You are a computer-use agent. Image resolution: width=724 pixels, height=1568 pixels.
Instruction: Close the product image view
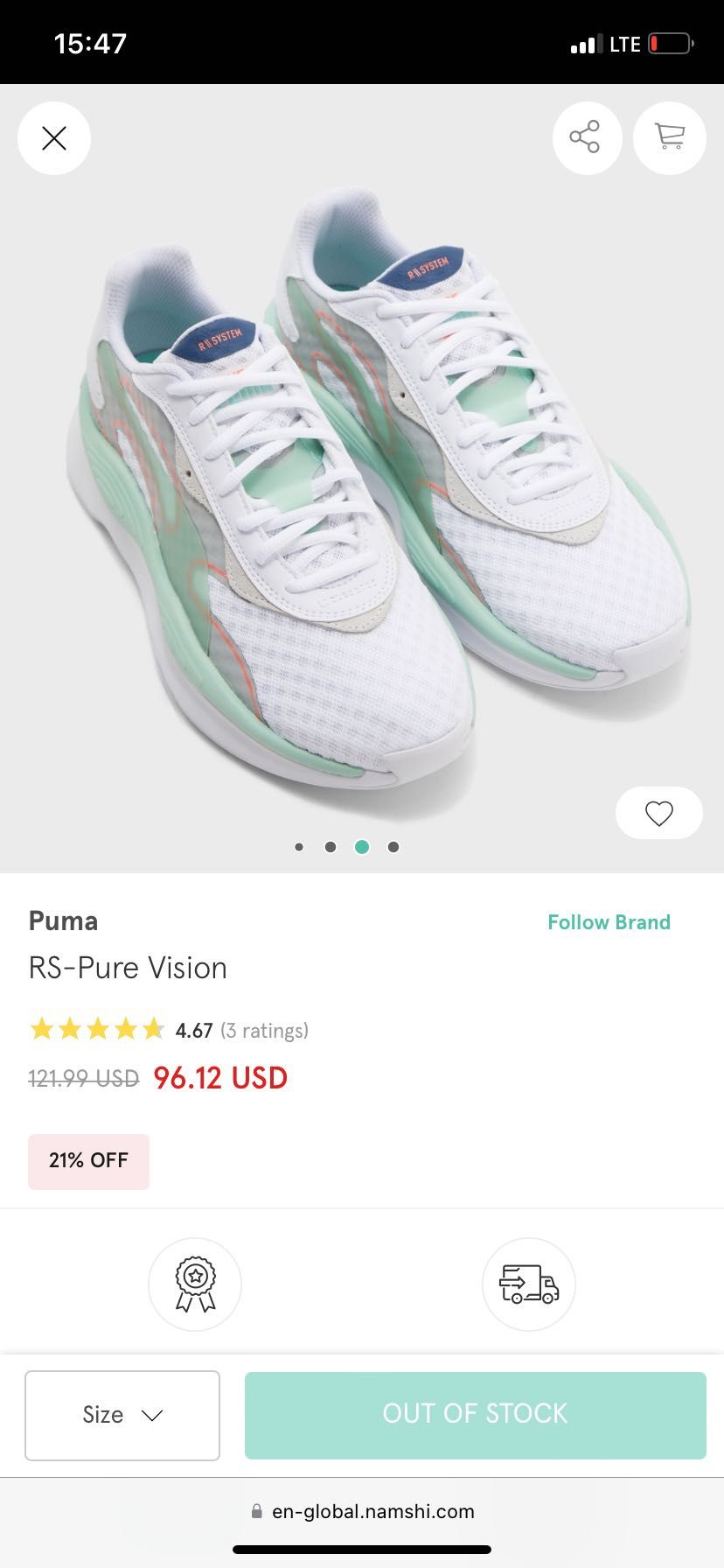coord(54,138)
